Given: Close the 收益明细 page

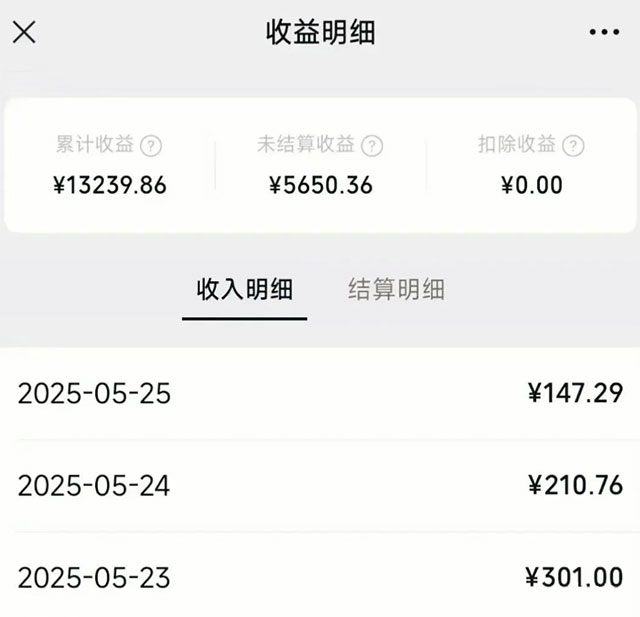Looking at the screenshot, I should point(24,32).
